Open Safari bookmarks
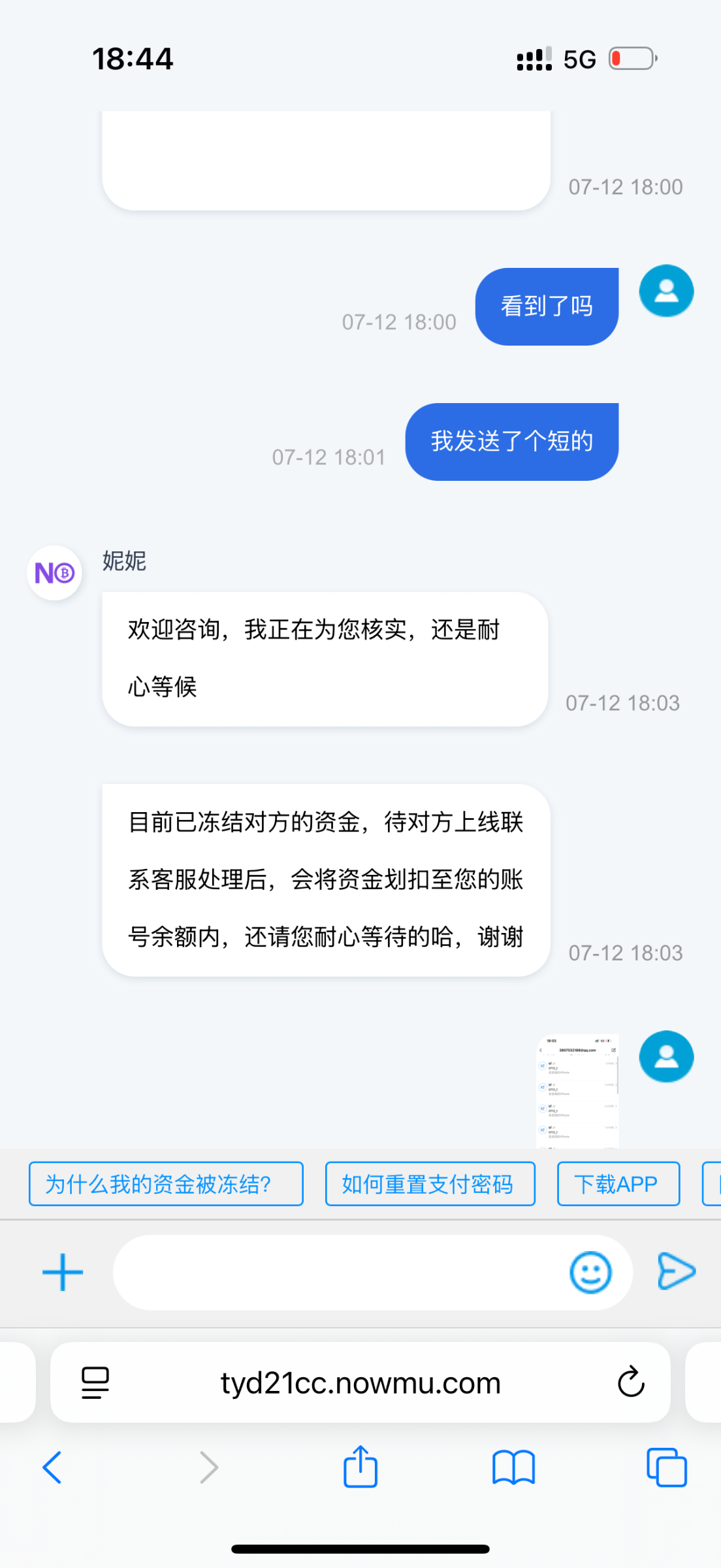This screenshot has height=1568, width=721. tap(513, 1467)
